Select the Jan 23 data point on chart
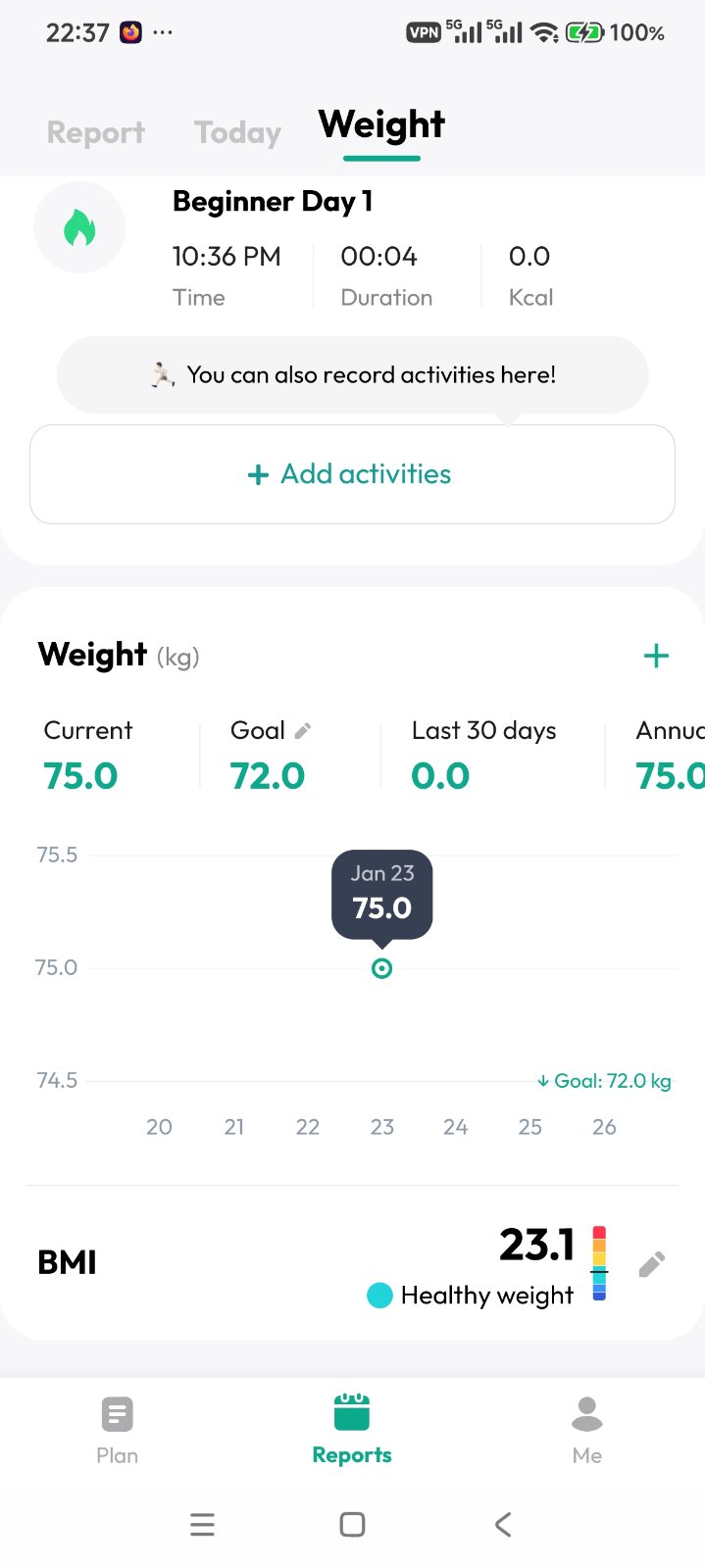This screenshot has height=1568, width=705. 382,968
